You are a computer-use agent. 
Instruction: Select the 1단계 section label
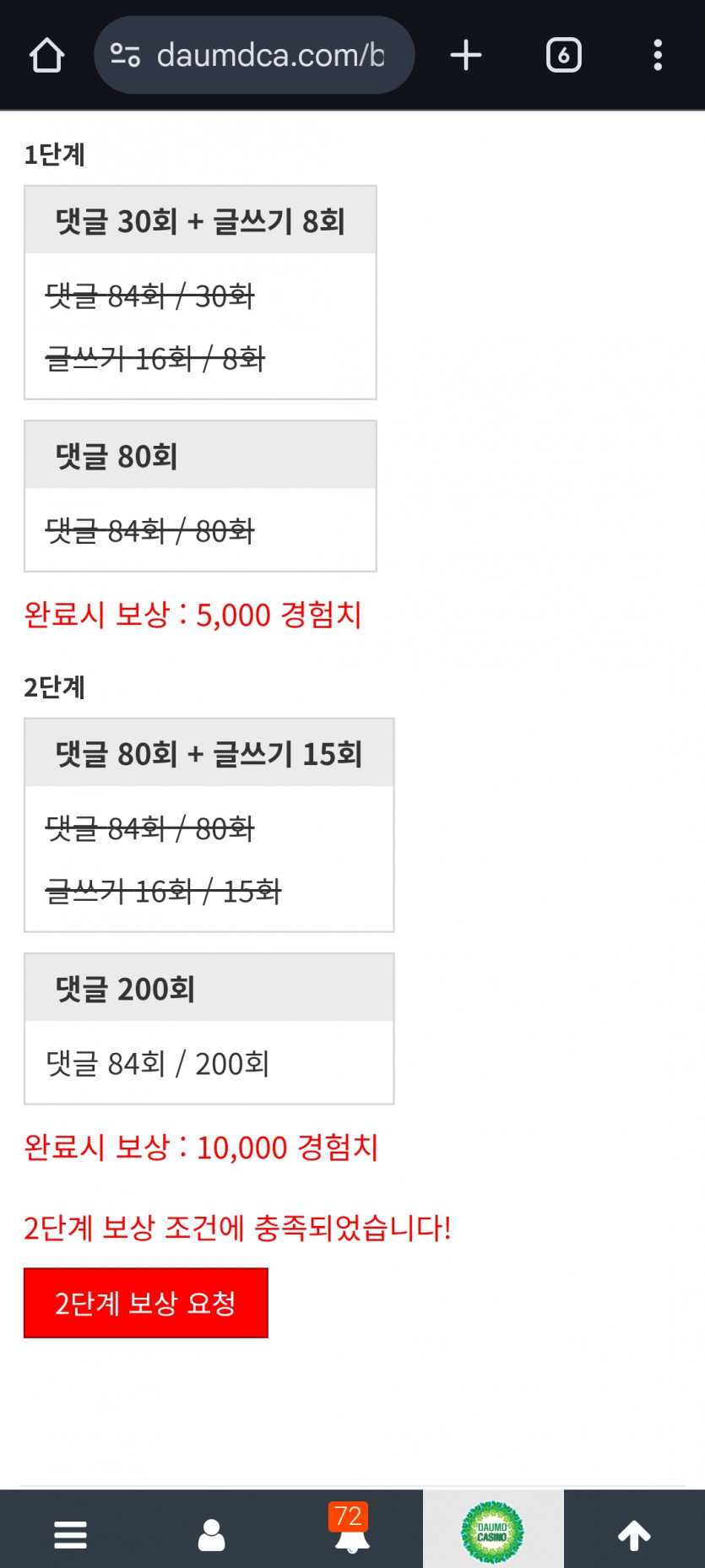pos(54,155)
